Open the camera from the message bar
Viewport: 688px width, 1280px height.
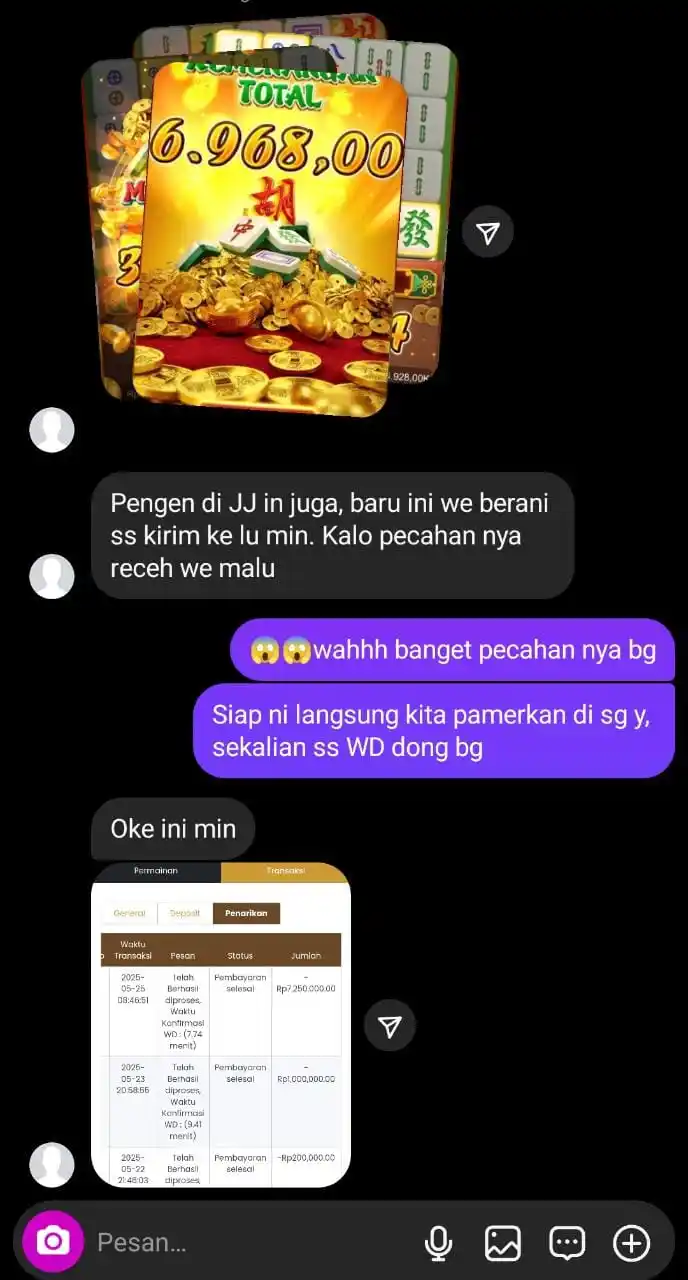pos(52,1242)
